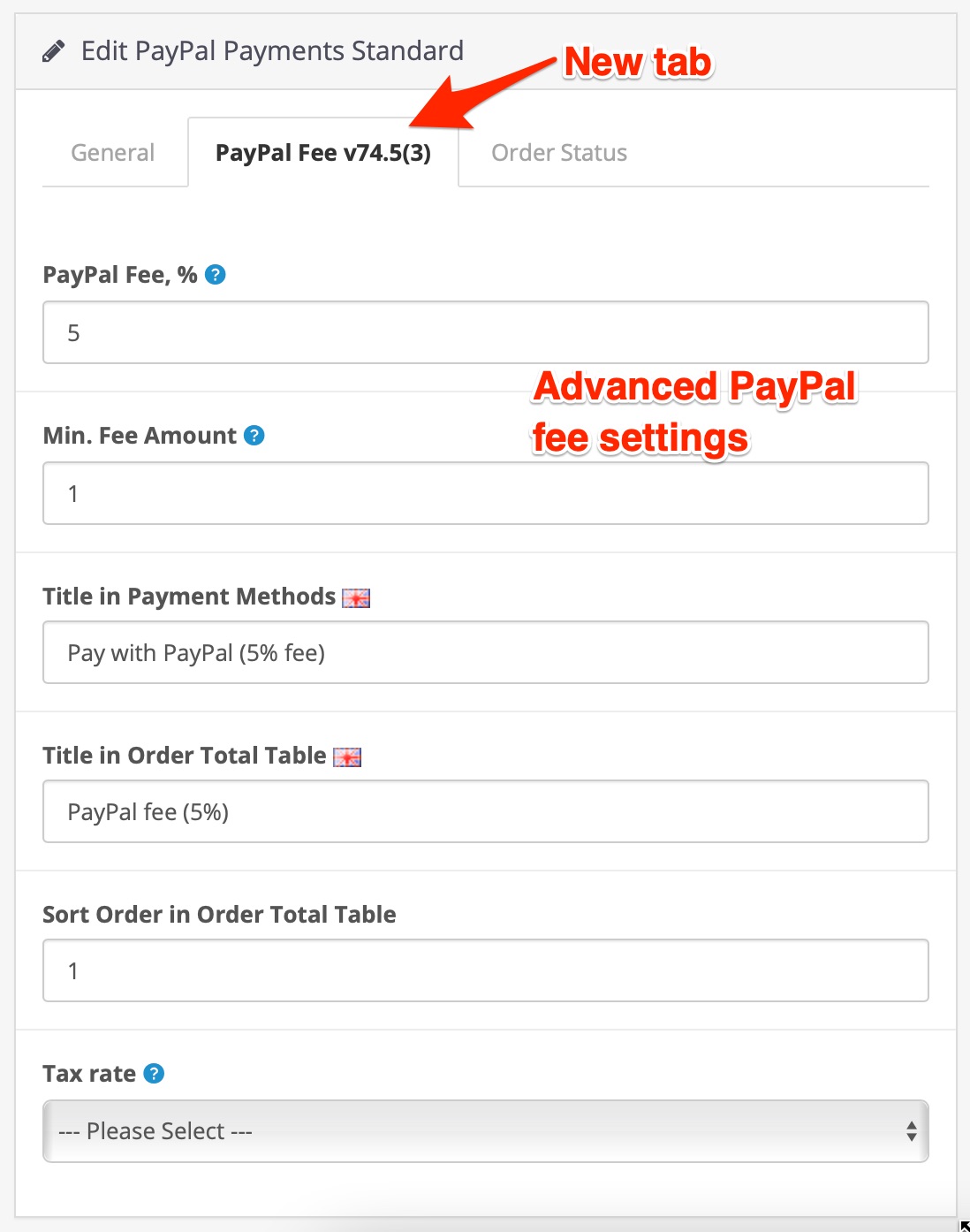Click the Sort Order in Order Total Table field
This screenshot has height=1232, width=970.
tap(485, 970)
